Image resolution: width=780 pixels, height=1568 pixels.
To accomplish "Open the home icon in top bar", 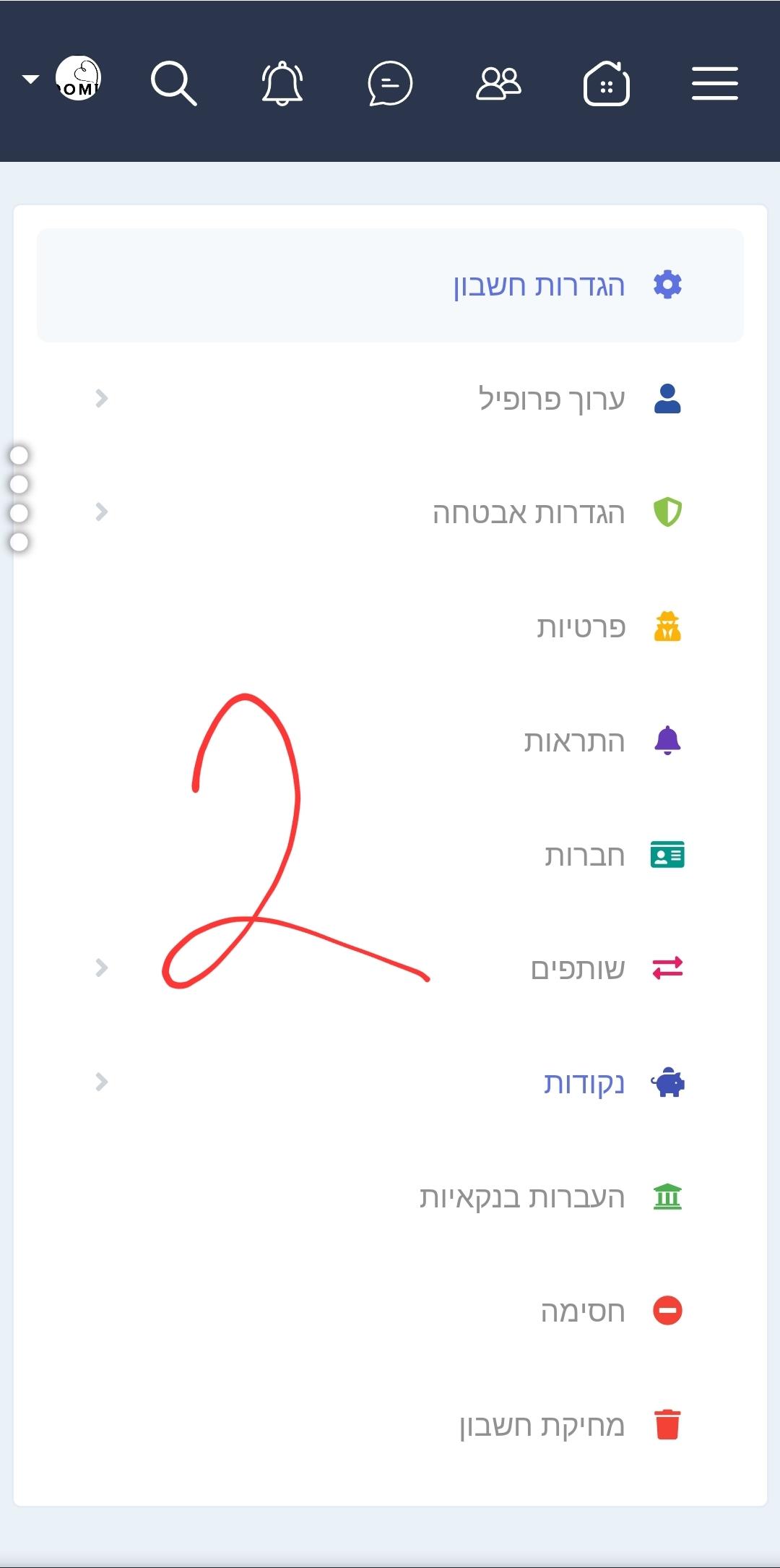I will coord(606,83).
